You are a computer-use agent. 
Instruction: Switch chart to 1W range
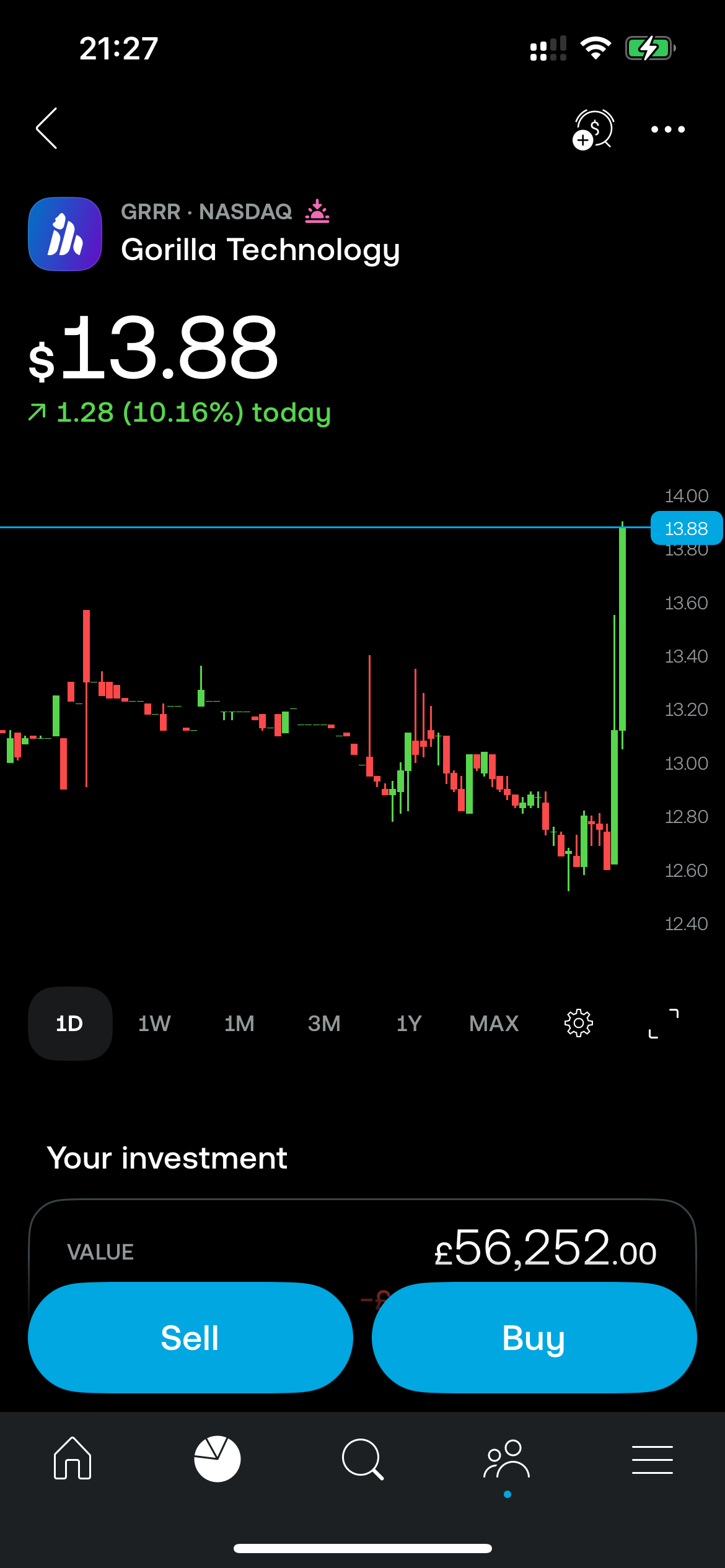(154, 1024)
